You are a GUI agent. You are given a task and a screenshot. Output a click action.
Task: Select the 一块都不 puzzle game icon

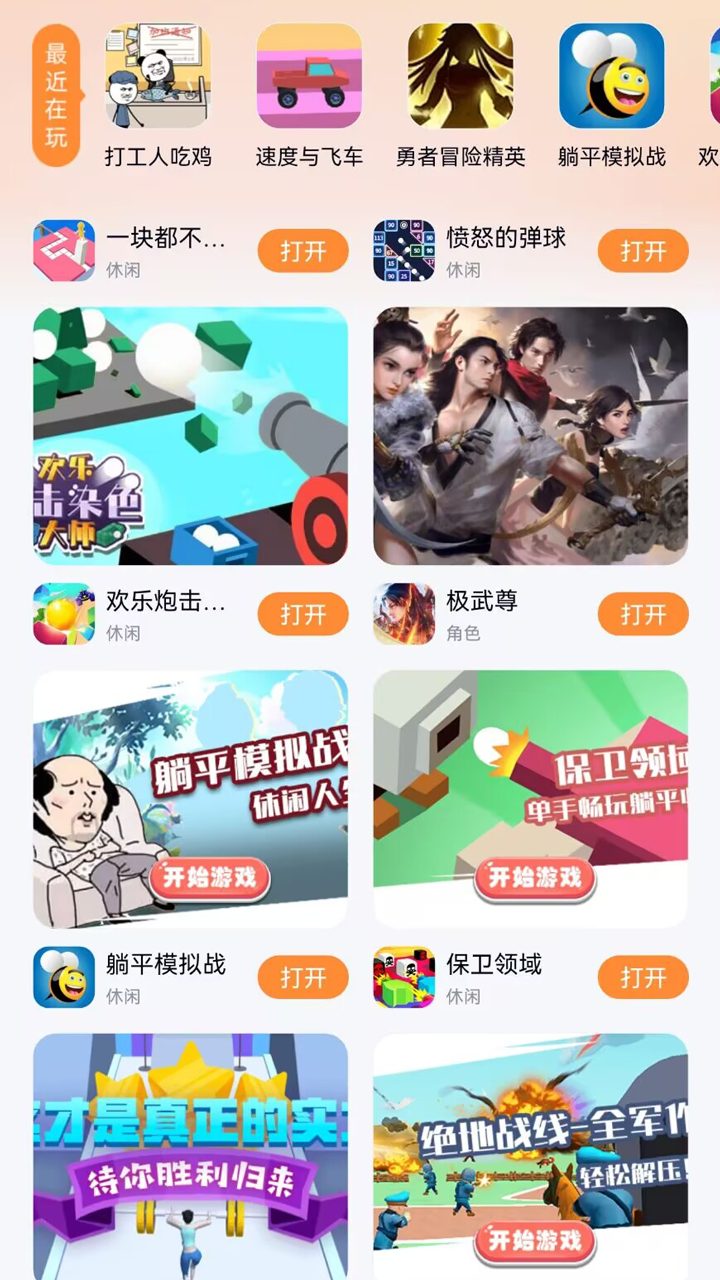pos(63,250)
